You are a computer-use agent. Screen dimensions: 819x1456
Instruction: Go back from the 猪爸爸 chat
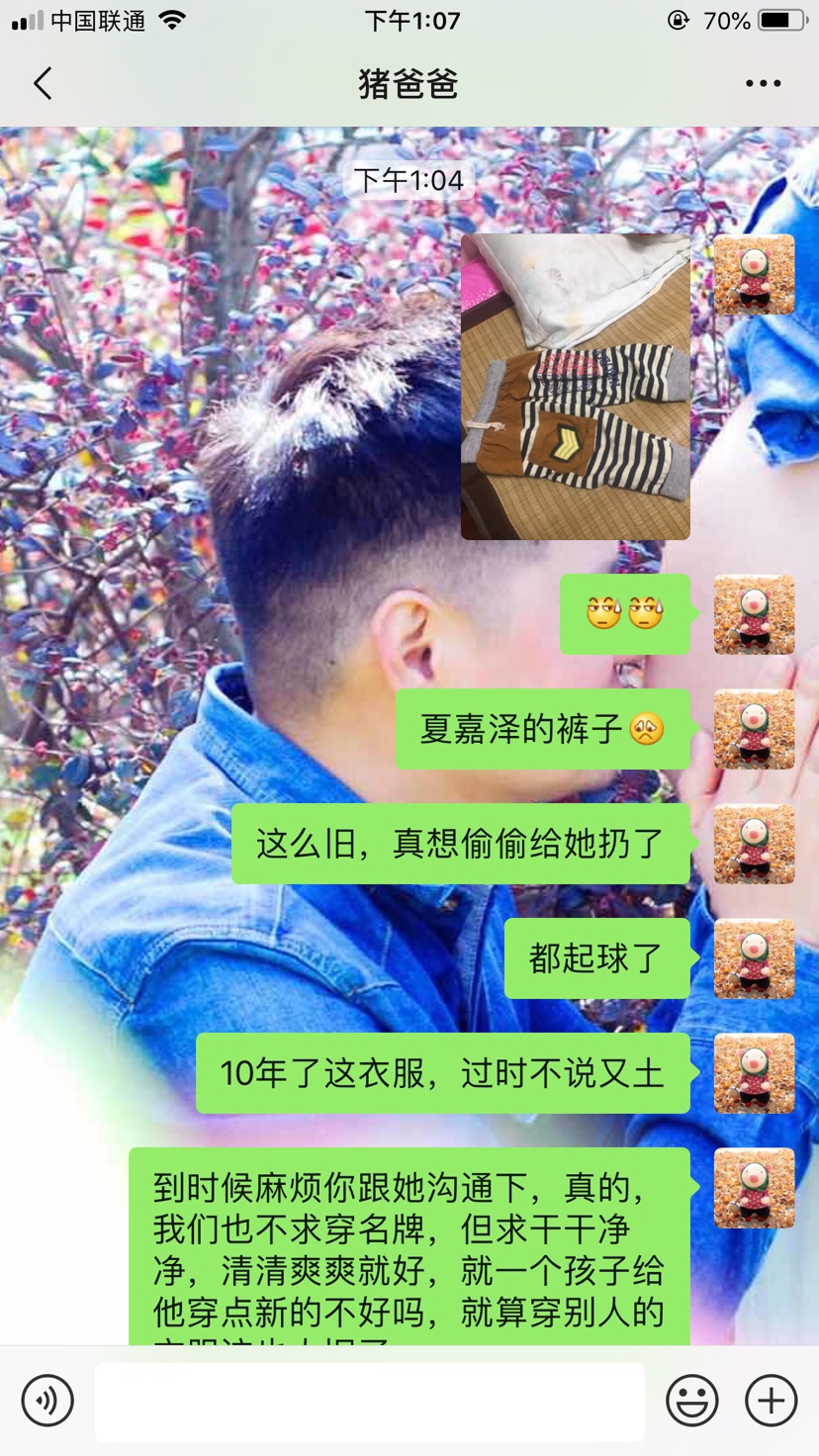(x=43, y=84)
